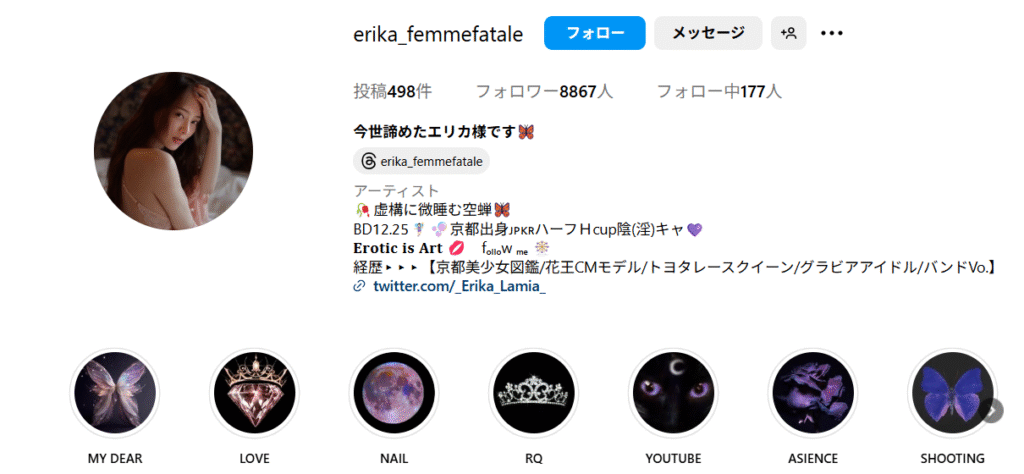Play the YOUTUBE story highlight
Viewport: 1024px width, 474px height.
(673, 393)
